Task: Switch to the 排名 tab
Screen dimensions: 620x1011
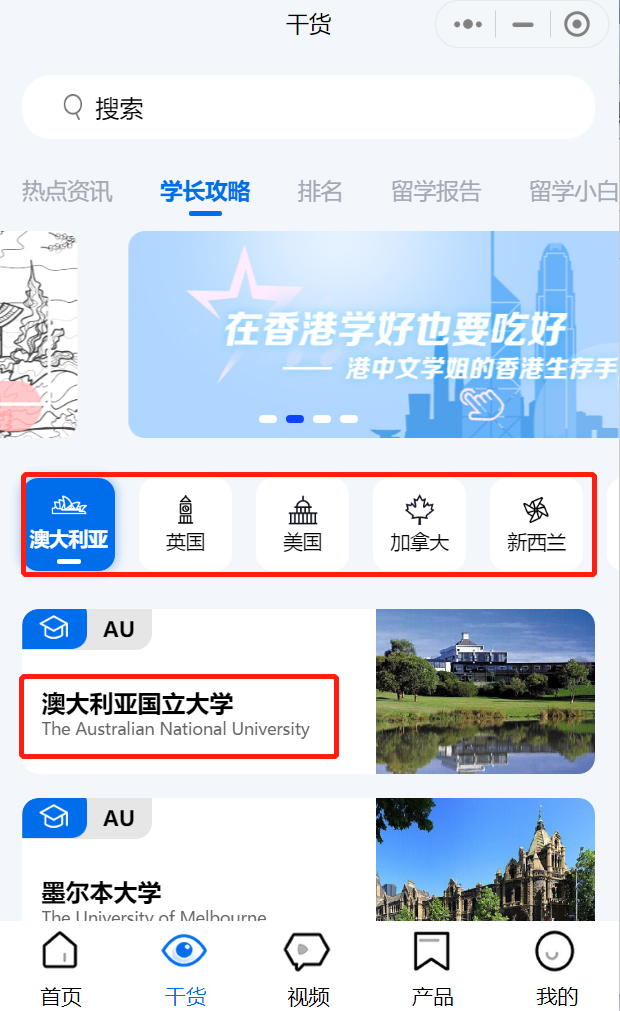Action: coord(320,191)
